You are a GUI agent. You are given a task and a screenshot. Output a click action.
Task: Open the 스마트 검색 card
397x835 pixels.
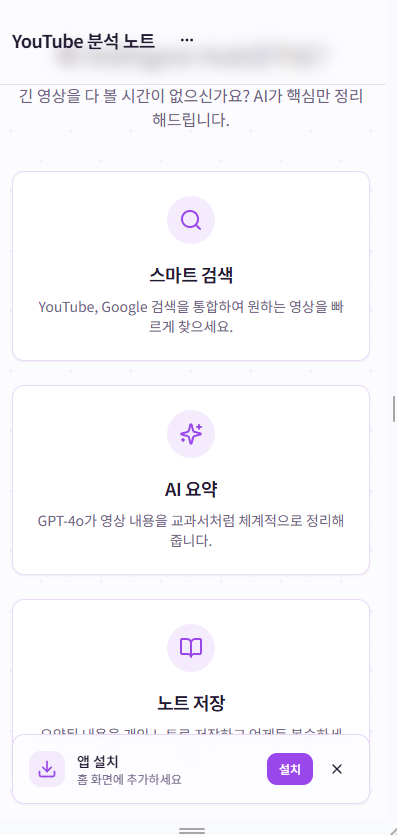click(x=191, y=266)
